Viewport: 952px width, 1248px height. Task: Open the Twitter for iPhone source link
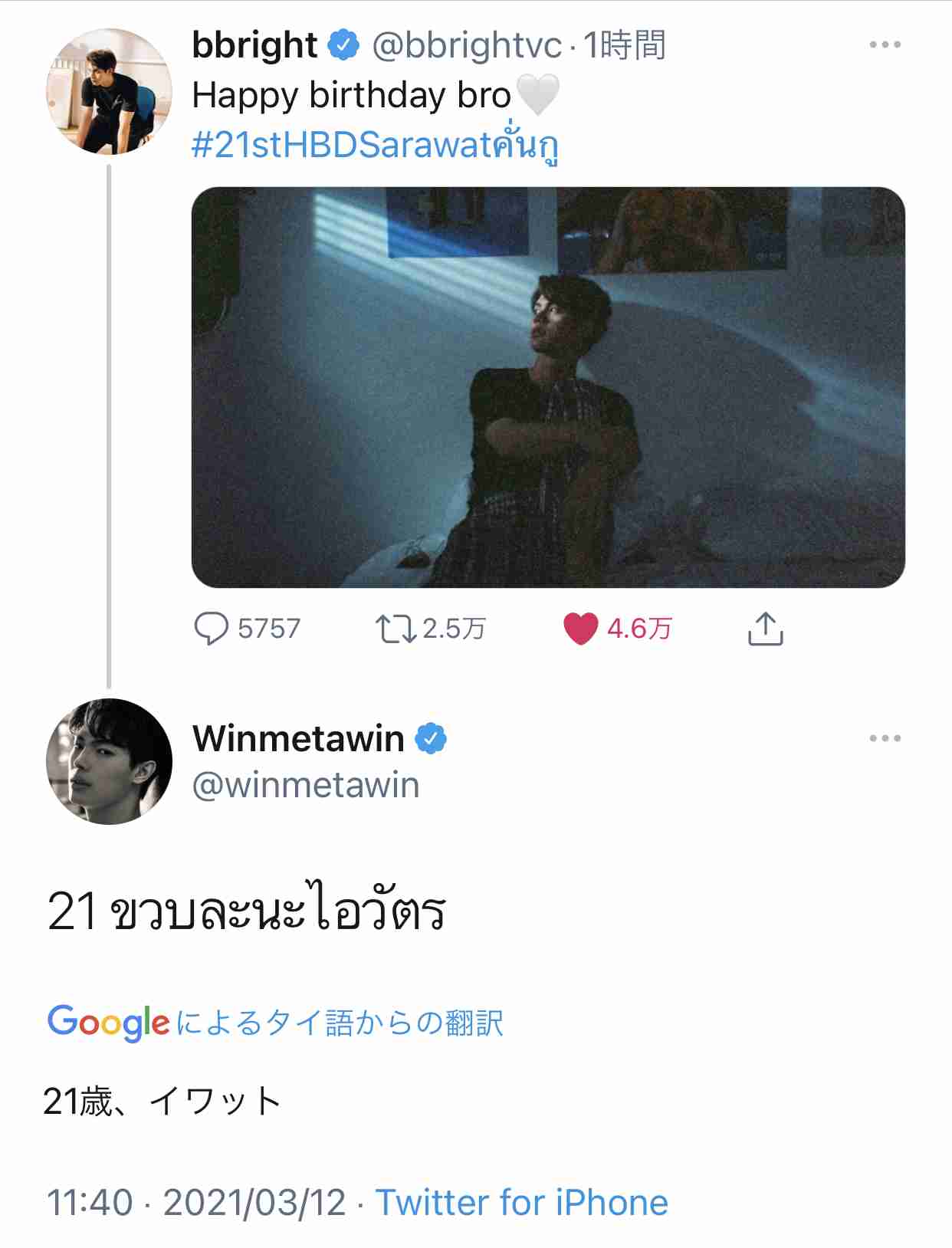(x=521, y=1202)
